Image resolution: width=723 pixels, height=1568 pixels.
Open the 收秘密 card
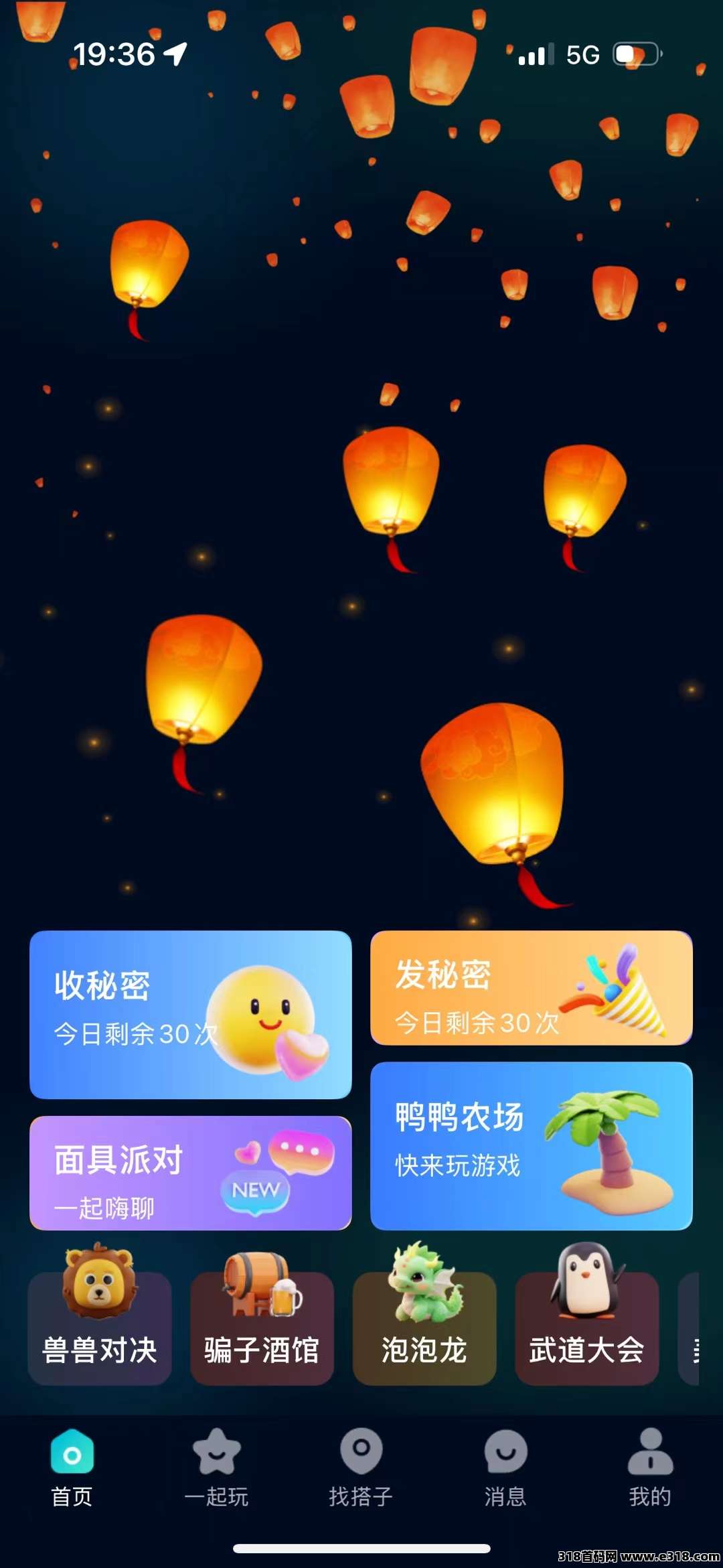tap(190, 1014)
